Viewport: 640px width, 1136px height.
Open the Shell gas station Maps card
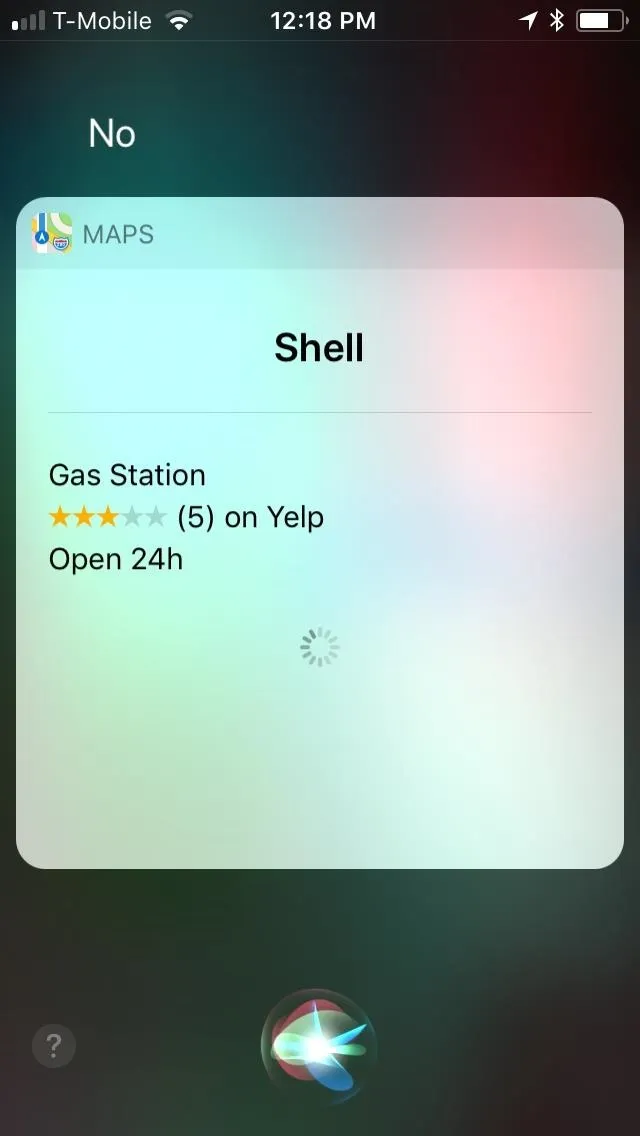[320, 532]
